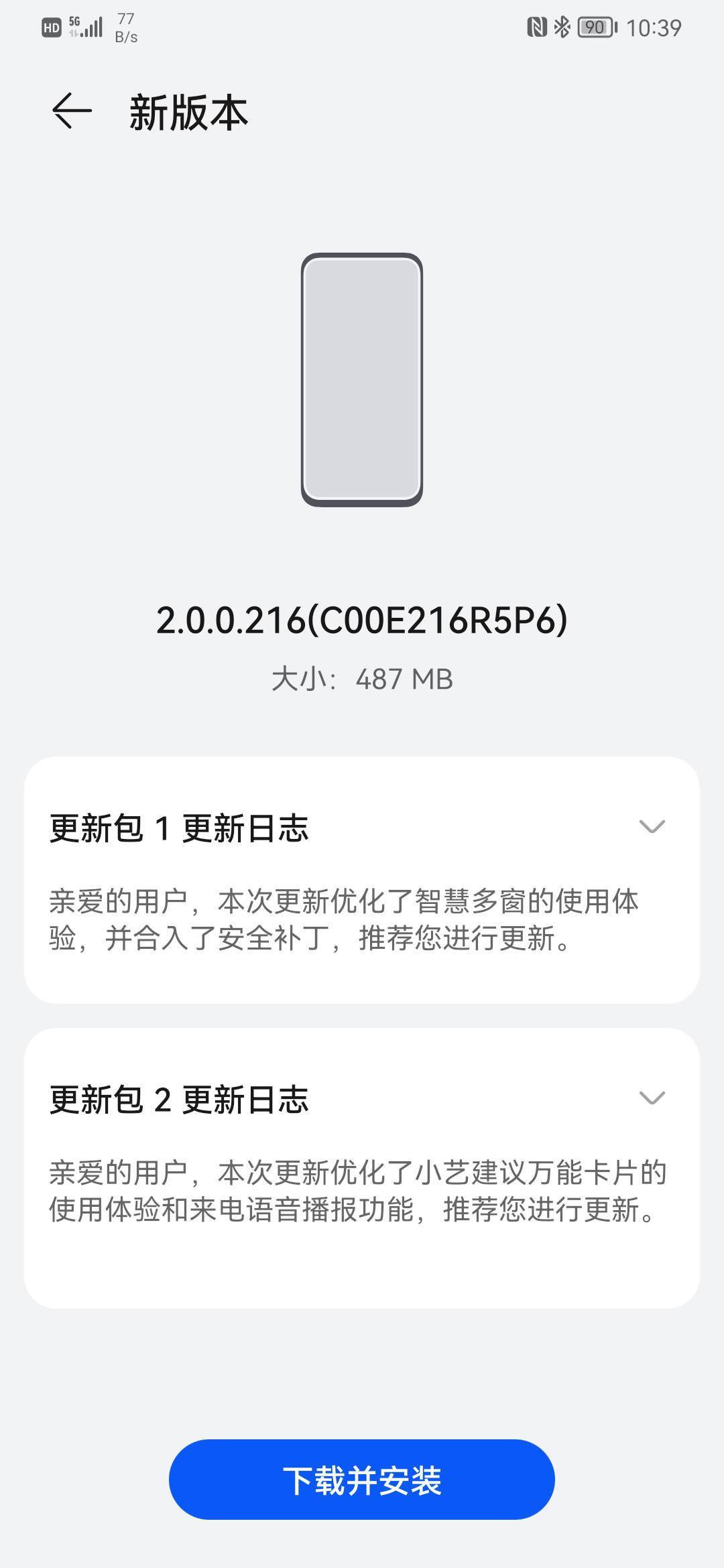Viewport: 724px width, 1568px height.
Task: Tap the back arrow icon
Action: click(72, 111)
